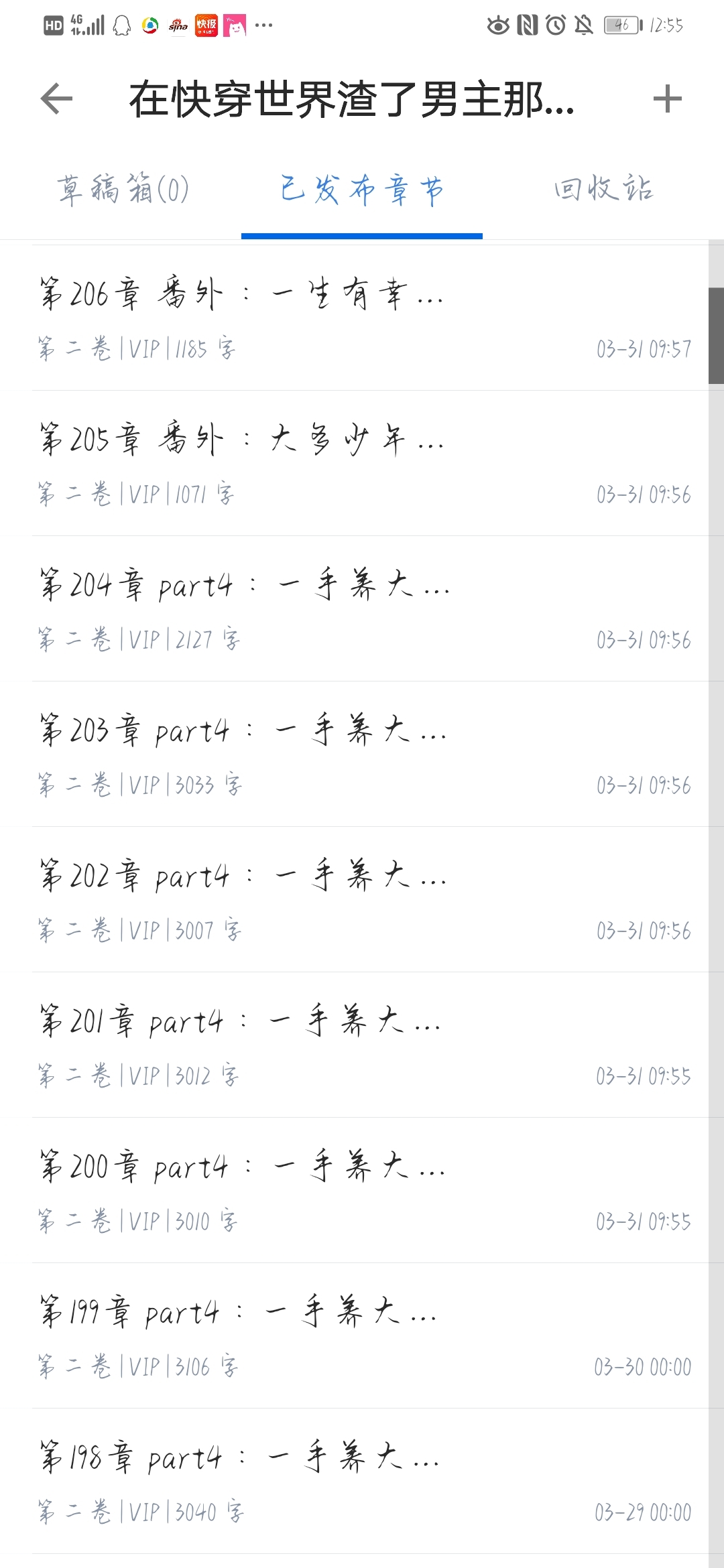
Task: Switch to the 草稿箱(0) tab
Action: point(121,189)
